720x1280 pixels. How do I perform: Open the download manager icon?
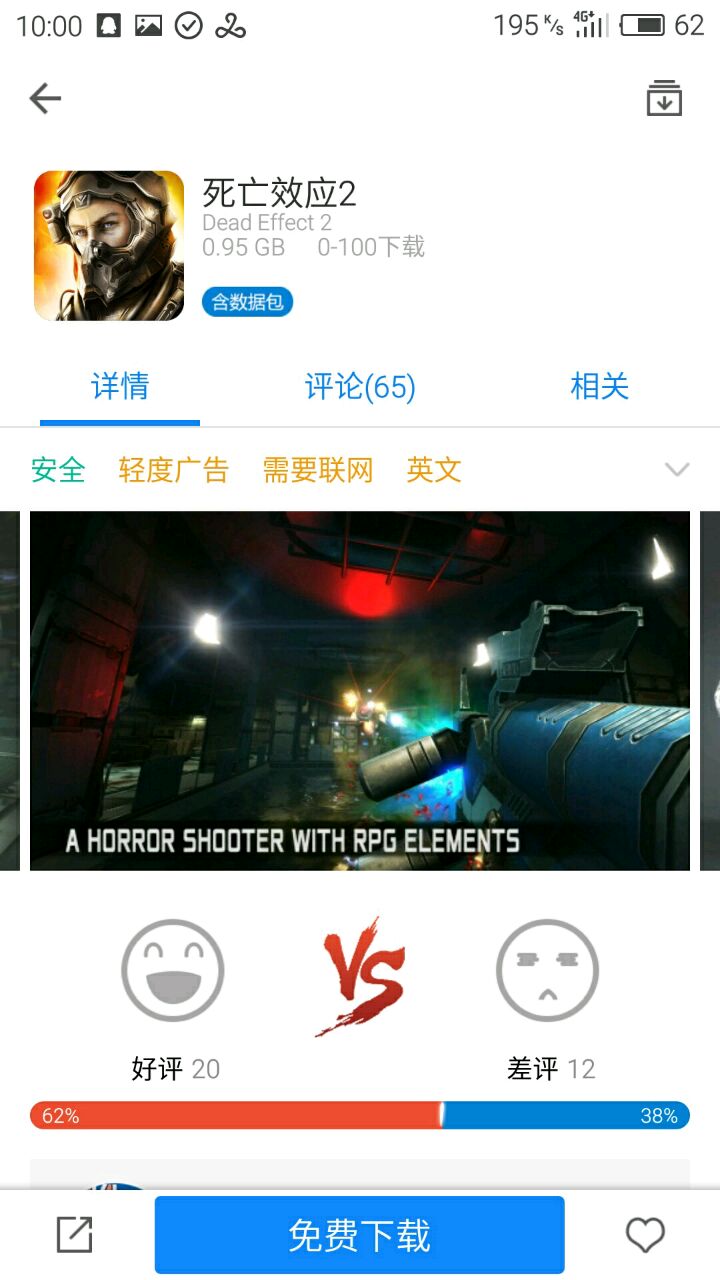664,98
